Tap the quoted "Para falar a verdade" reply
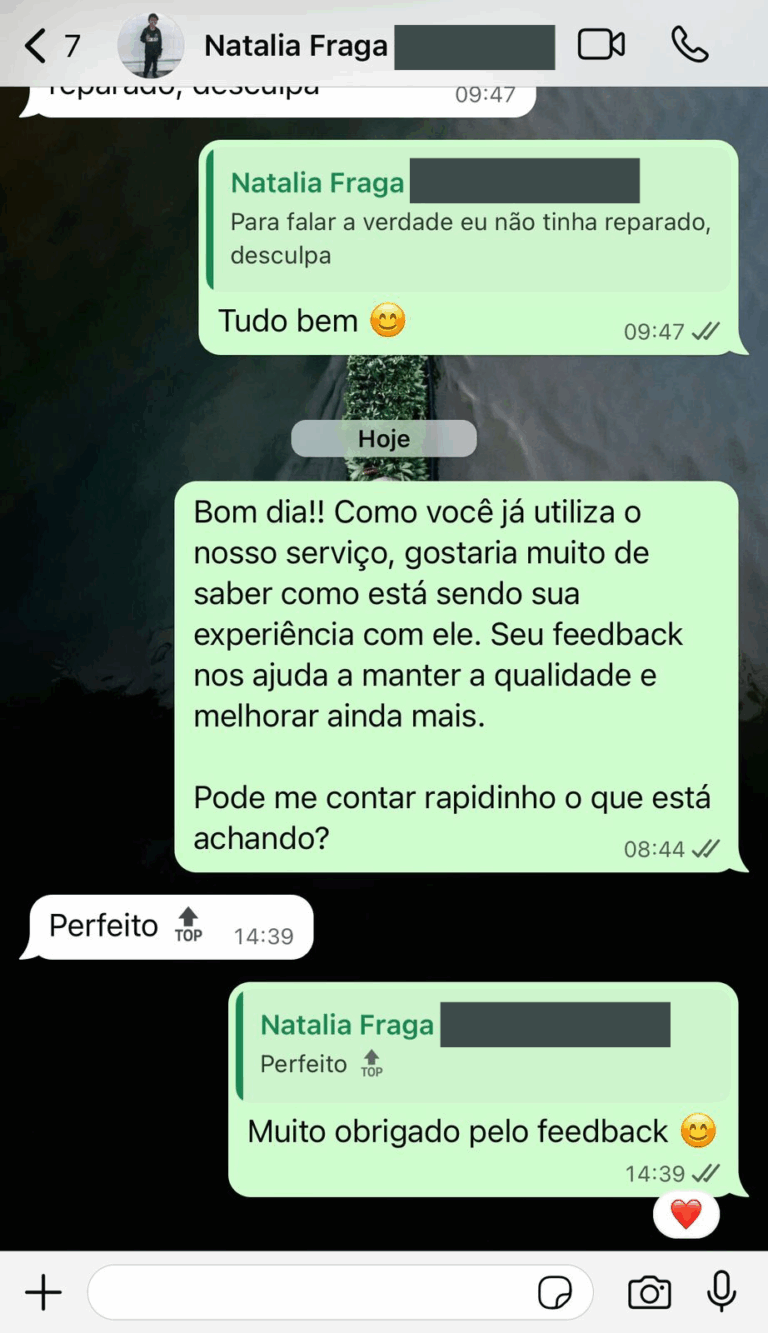The image size is (768, 1333). (x=470, y=222)
